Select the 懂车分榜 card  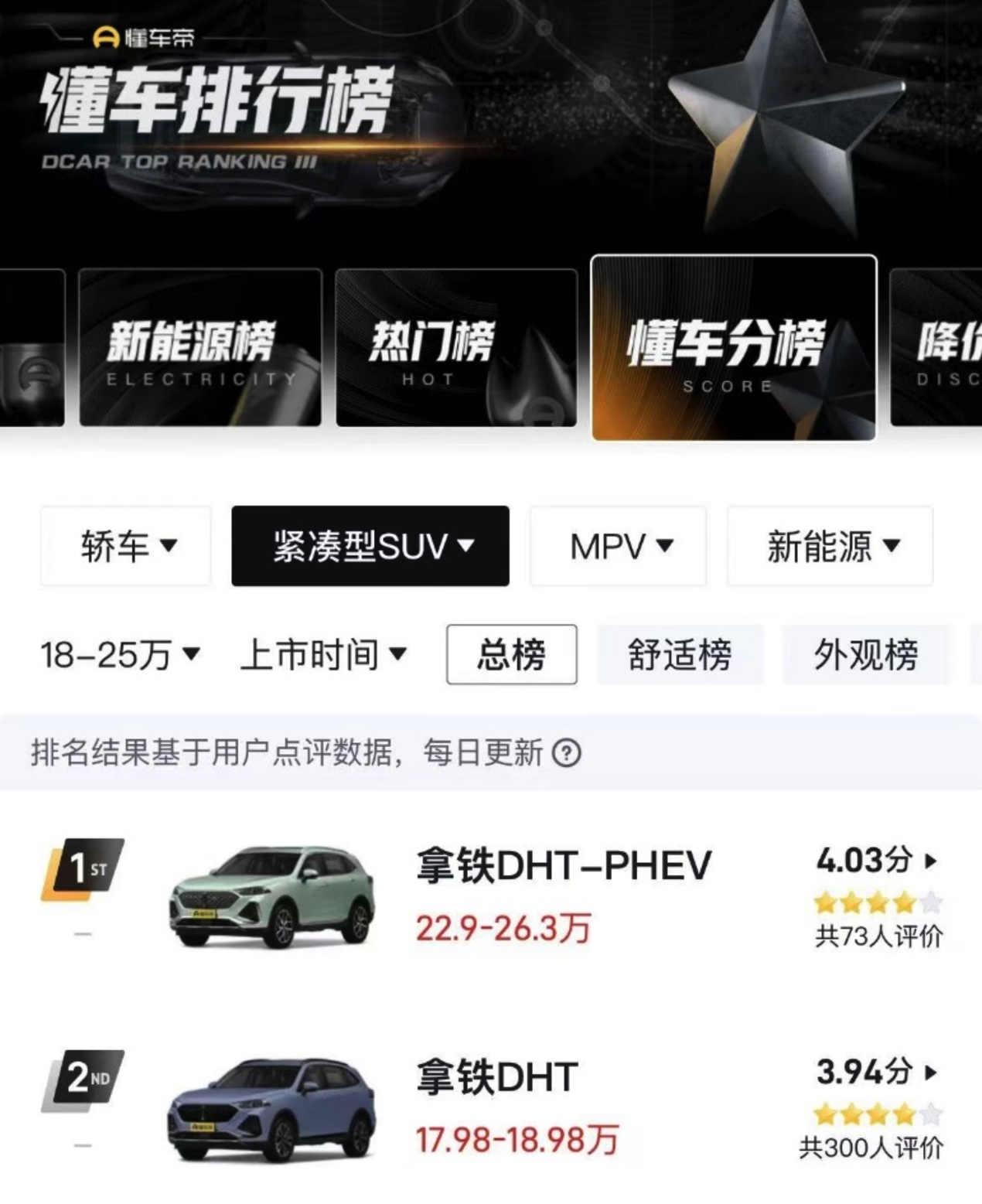pyautogui.click(x=733, y=347)
